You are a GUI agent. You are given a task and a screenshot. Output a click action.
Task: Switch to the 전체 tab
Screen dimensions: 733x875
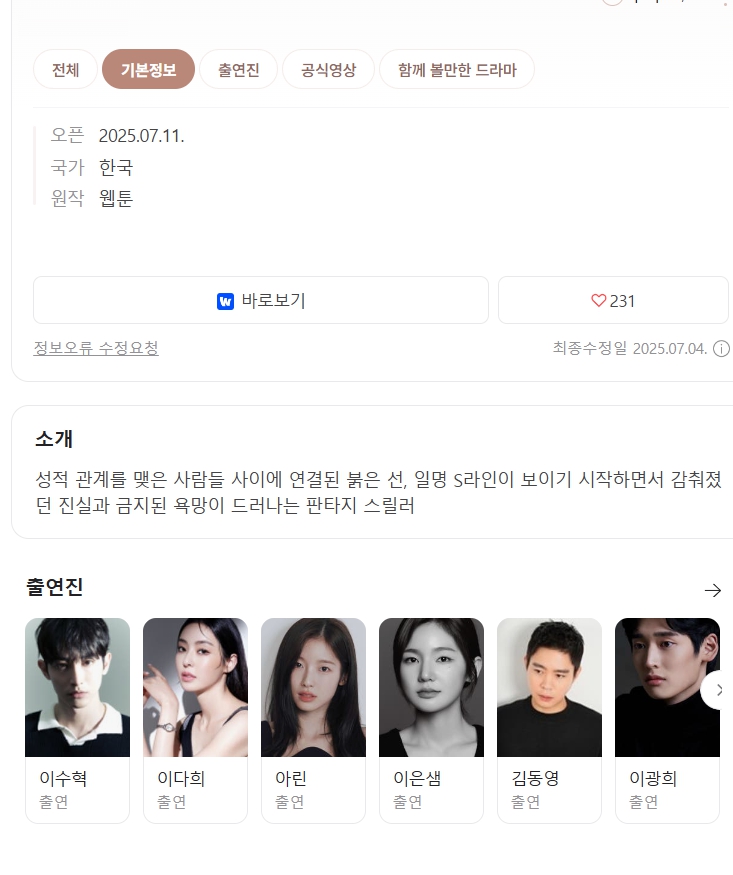point(65,70)
